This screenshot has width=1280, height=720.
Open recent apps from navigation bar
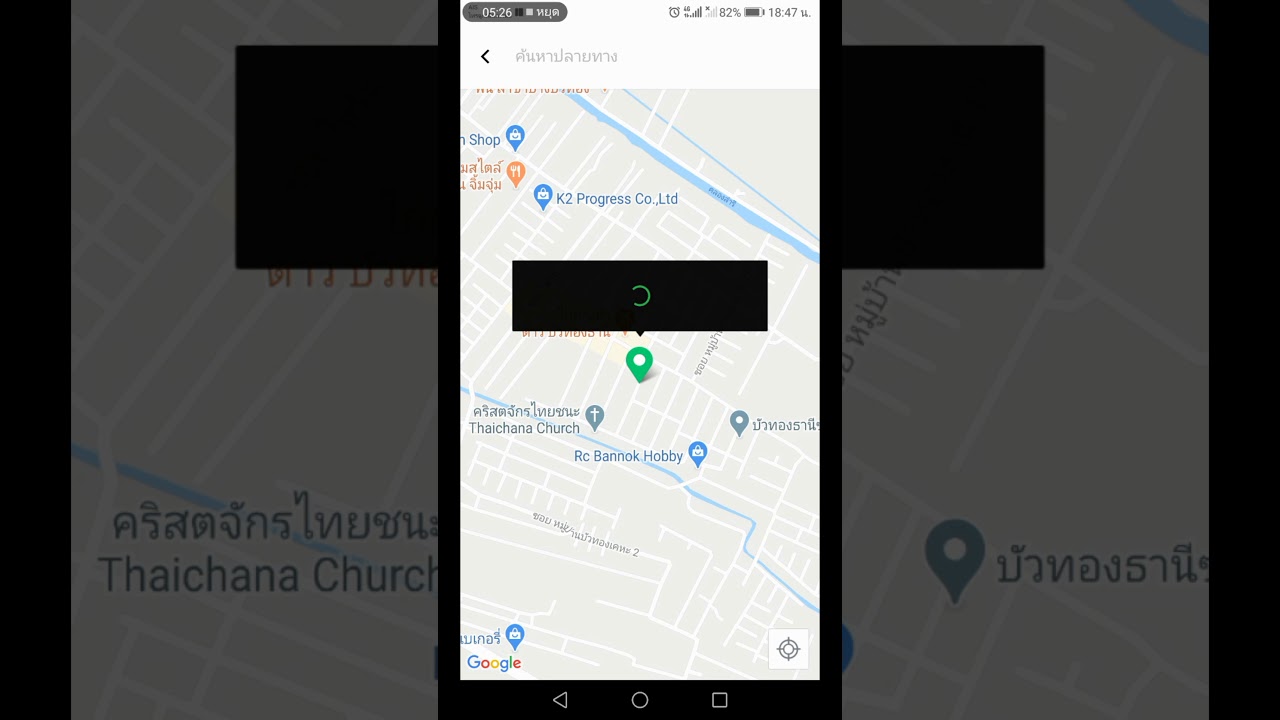pos(719,700)
